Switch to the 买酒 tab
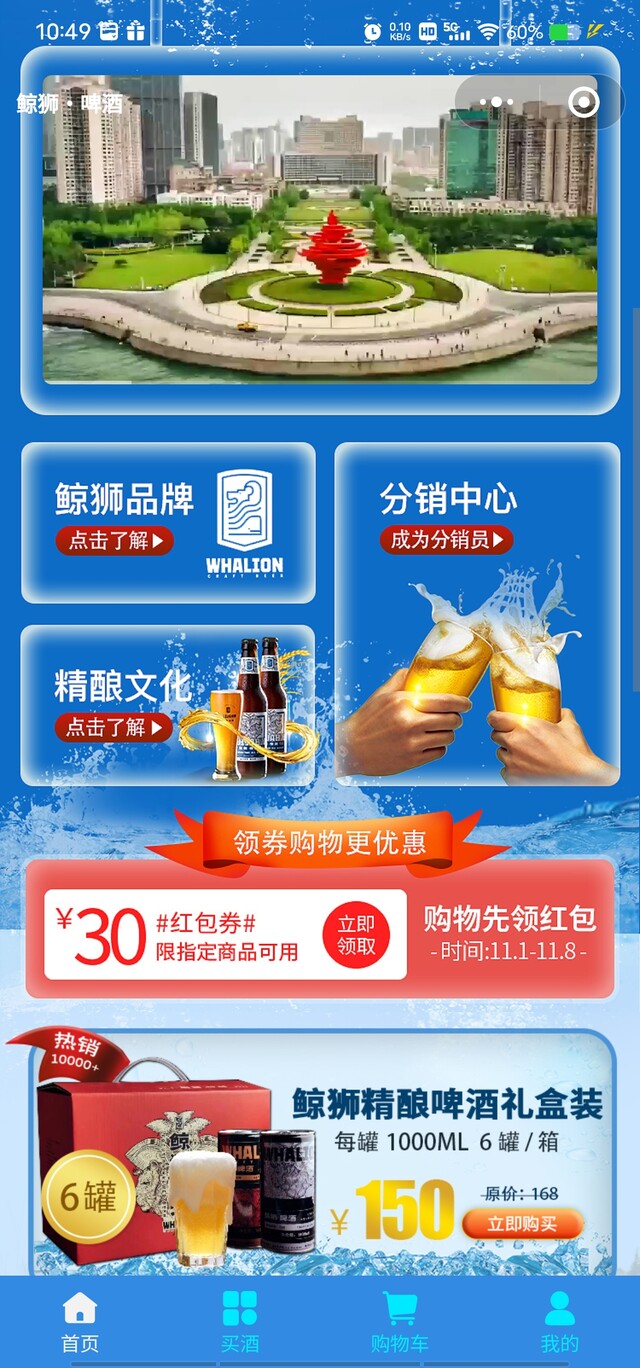This screenshot has width=640, height=1368. tap(240, 1322)
